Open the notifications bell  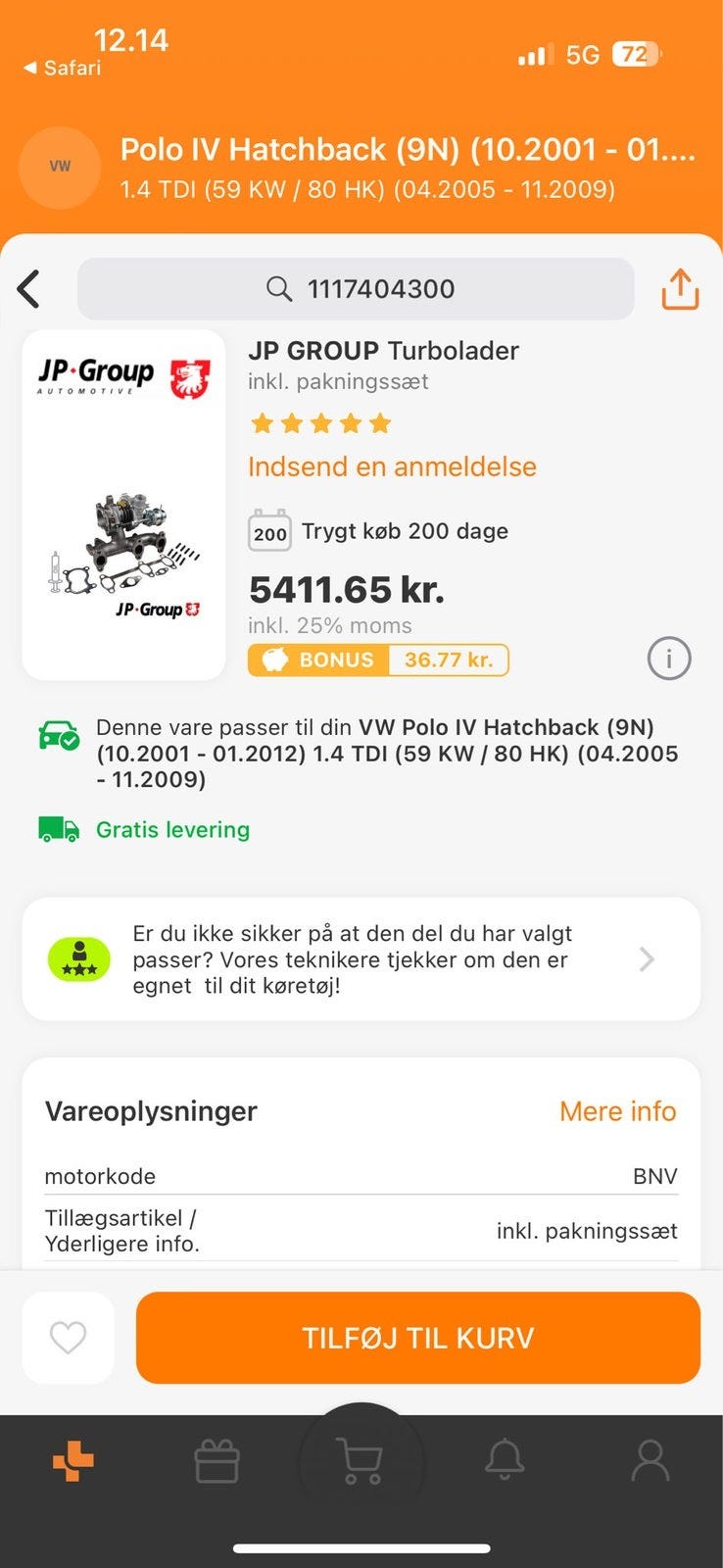point(505,1460)
